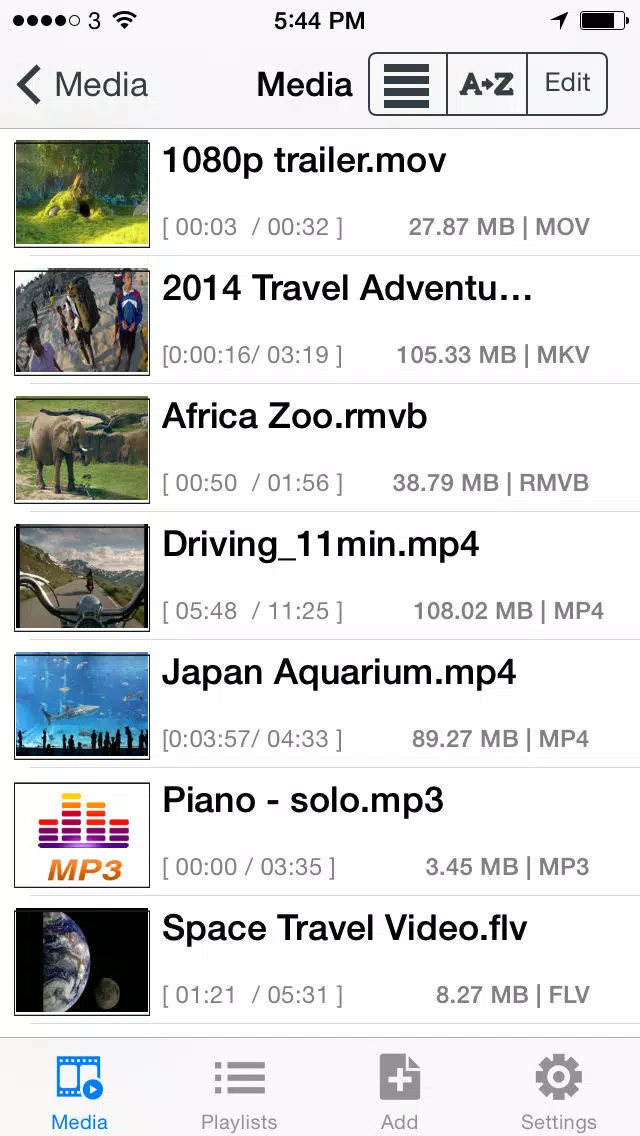Switch to list view layout
Screen dimensions: 640x1136
tap(407, 85)
